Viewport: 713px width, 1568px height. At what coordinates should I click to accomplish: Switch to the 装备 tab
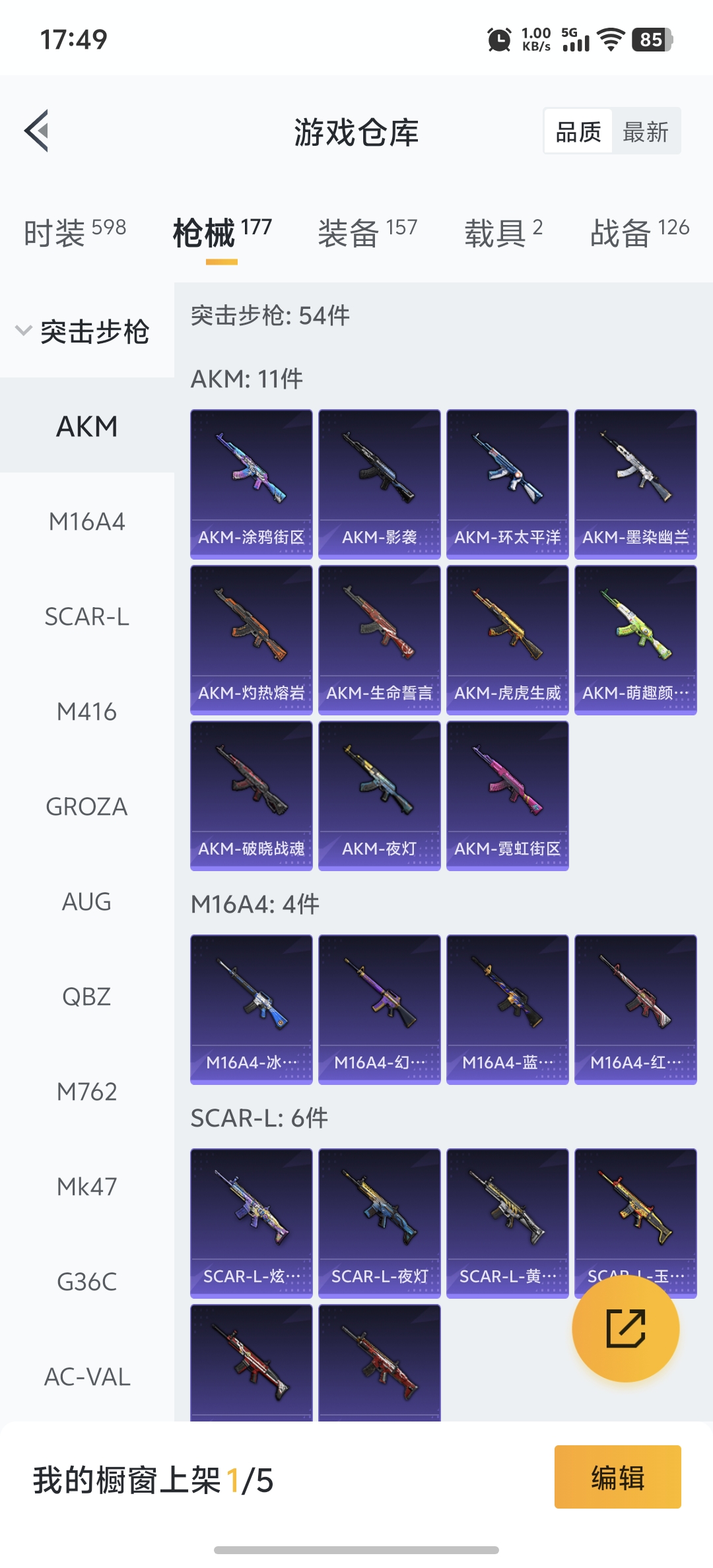pos(367,233)
